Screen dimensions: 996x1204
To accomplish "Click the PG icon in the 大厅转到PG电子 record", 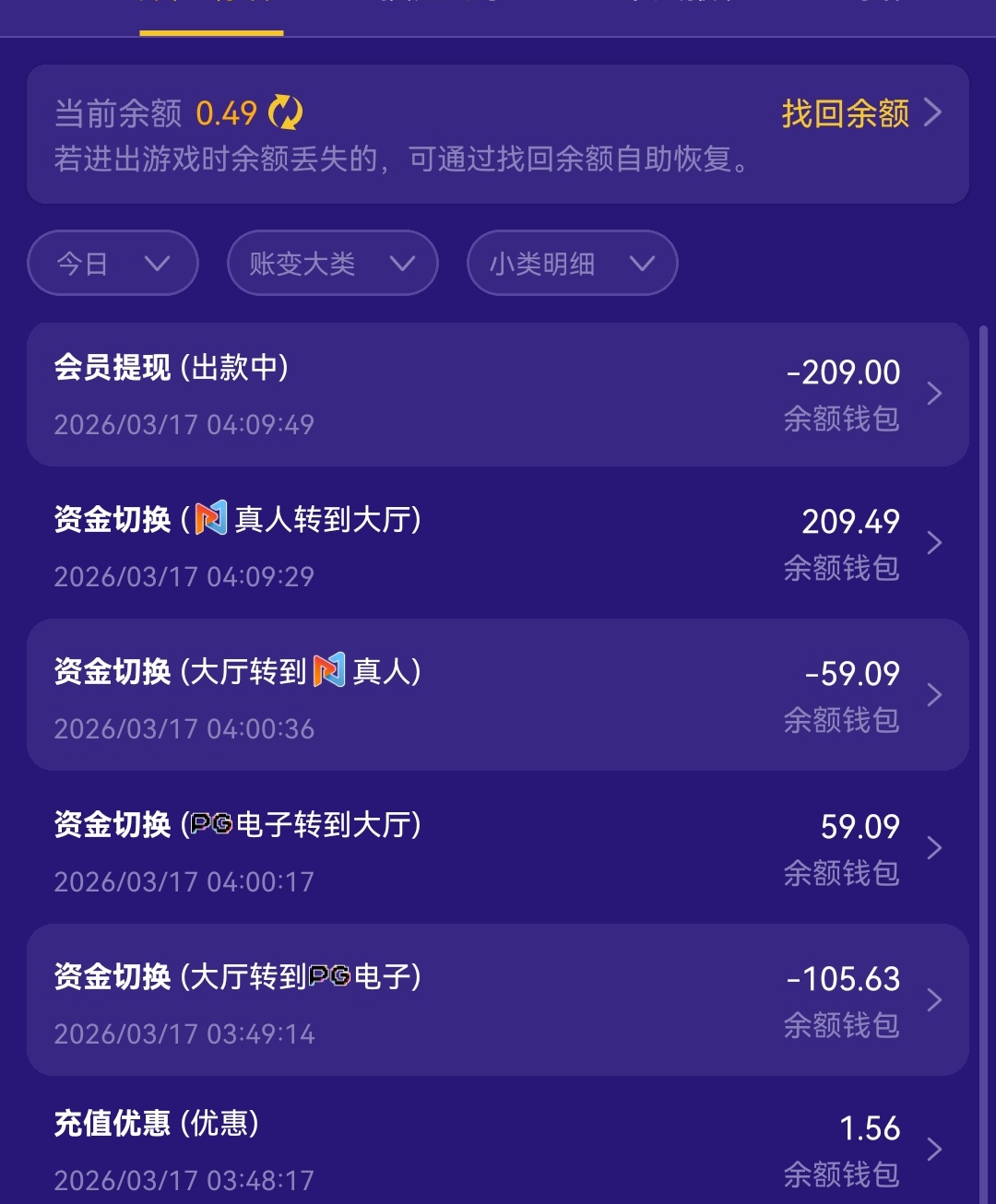I will (327, 977).
